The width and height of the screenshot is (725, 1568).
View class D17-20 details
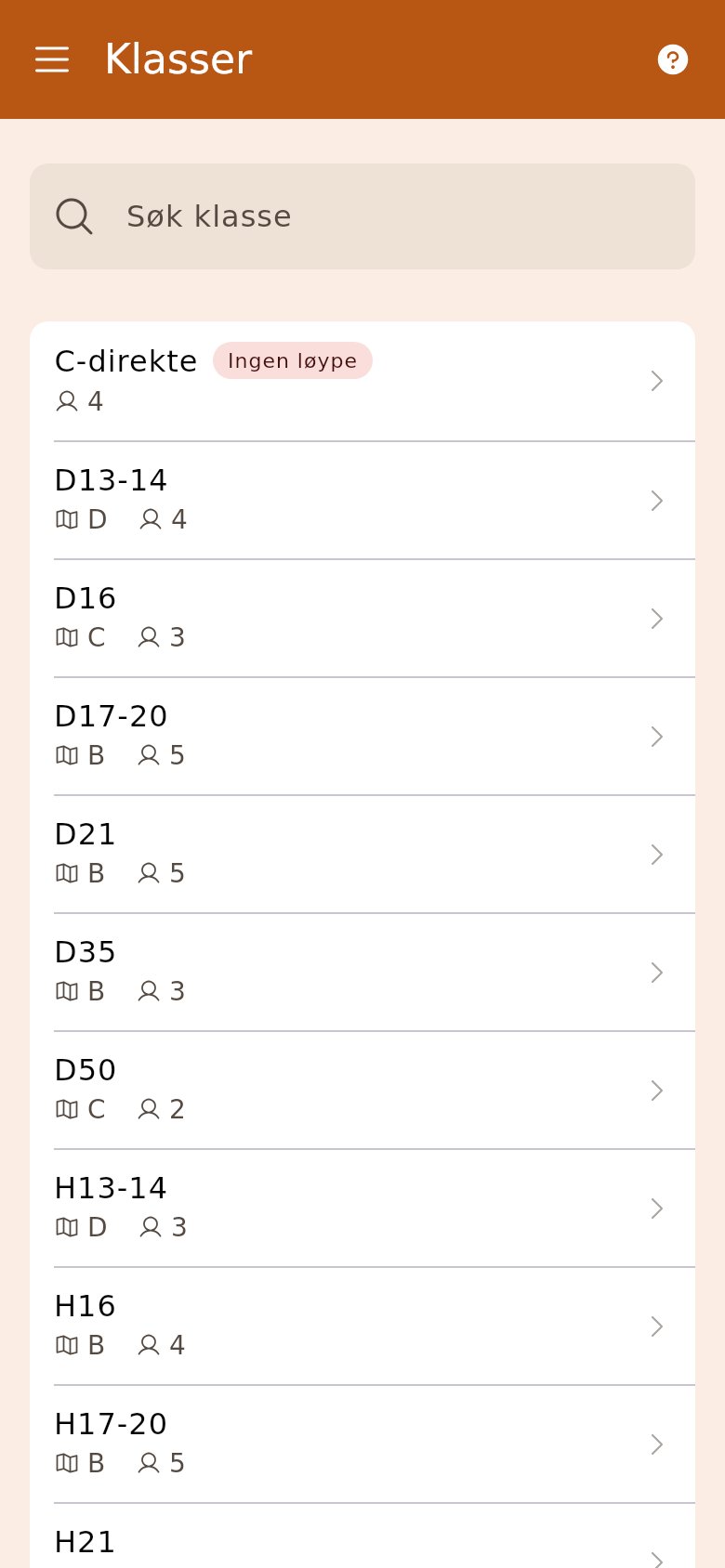[362, 737]
